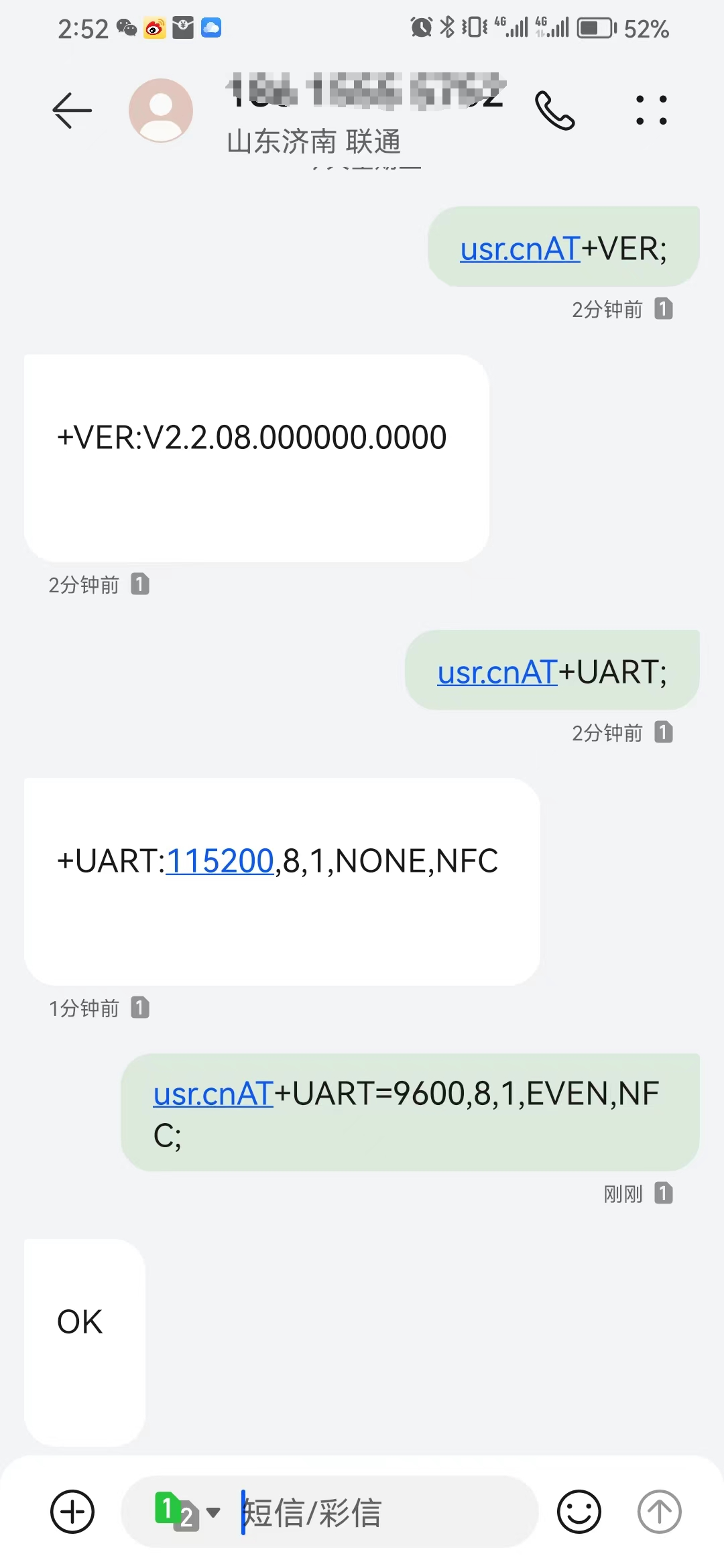Switch SIM card using the selector

[187, 1512]
